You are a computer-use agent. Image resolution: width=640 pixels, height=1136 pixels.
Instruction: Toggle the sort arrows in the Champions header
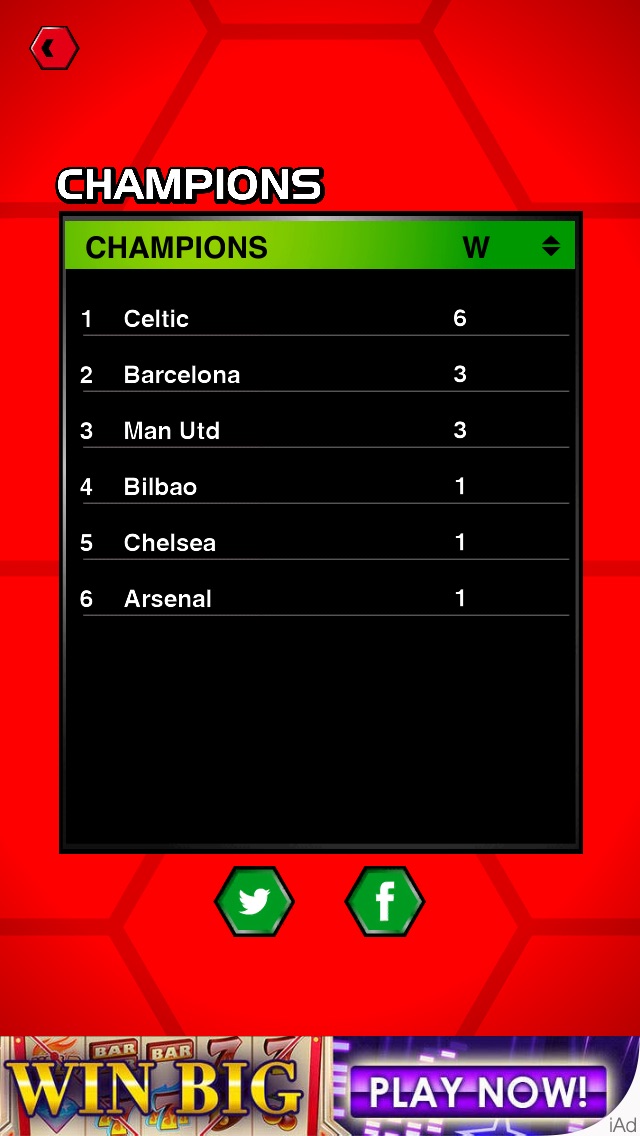tap(551, 246)
